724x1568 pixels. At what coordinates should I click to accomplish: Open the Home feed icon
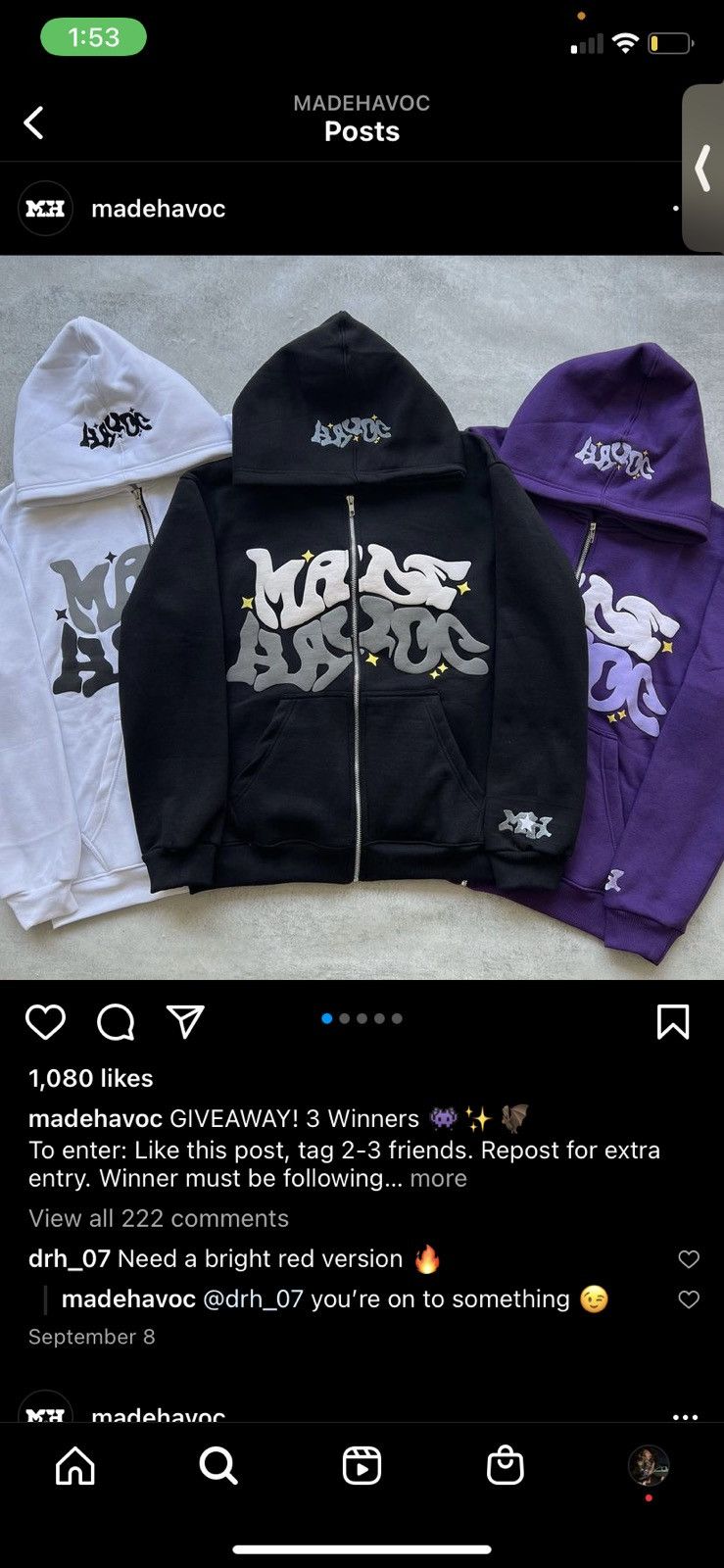coord(74,1467)
